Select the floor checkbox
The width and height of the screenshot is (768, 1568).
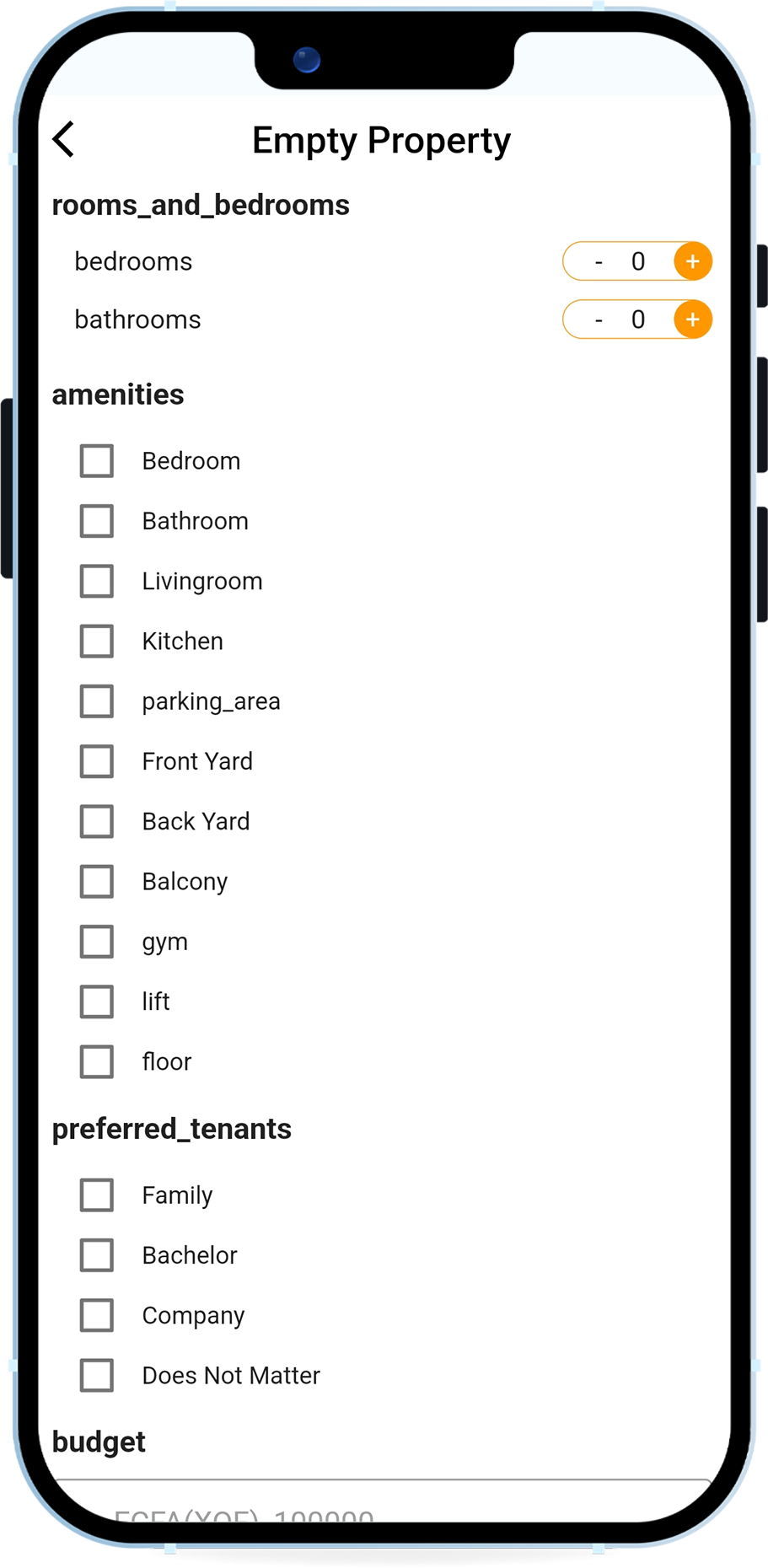[x=97, y=1062]
